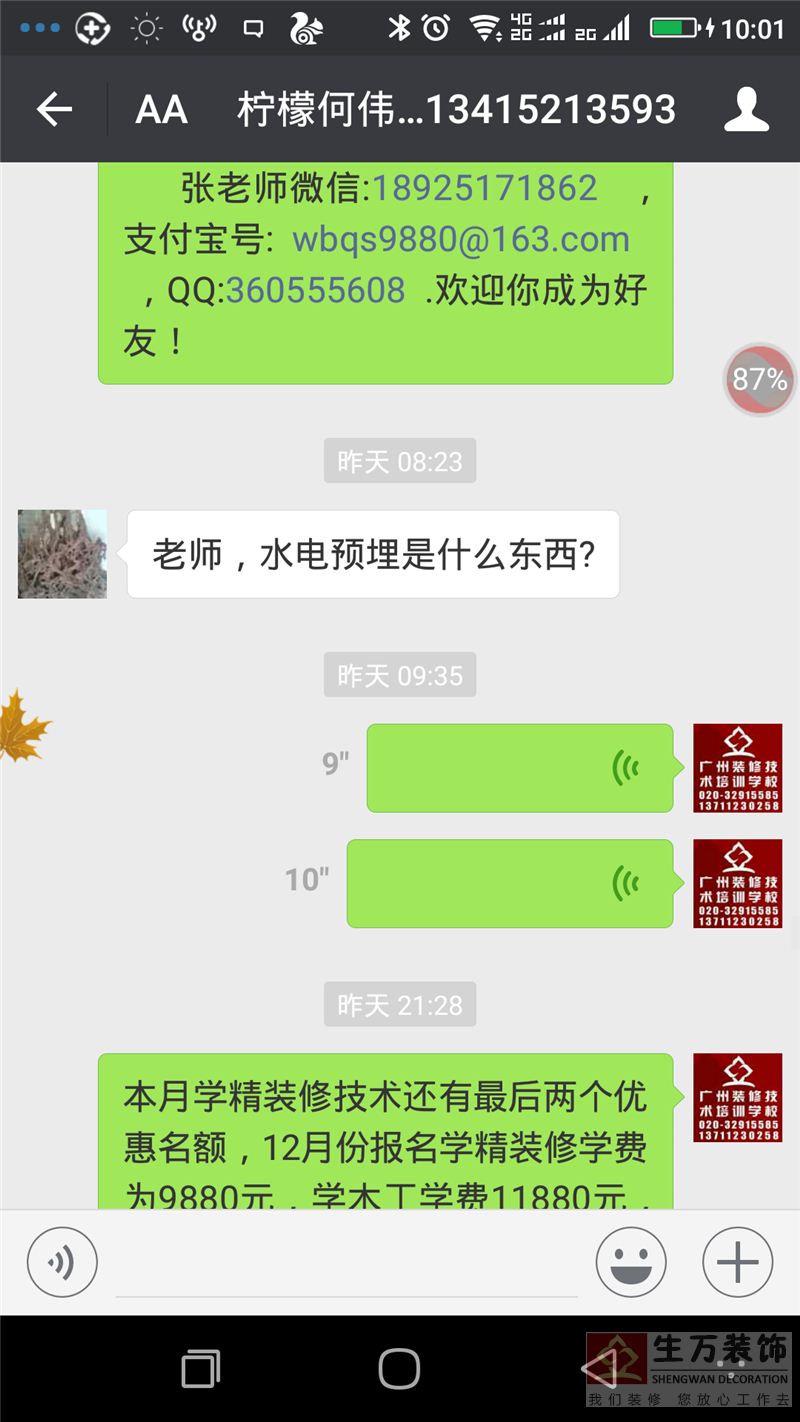Screen dimensions: 800x1422
Task: Open the contact profile icon
Action: [x=746, y=109]
